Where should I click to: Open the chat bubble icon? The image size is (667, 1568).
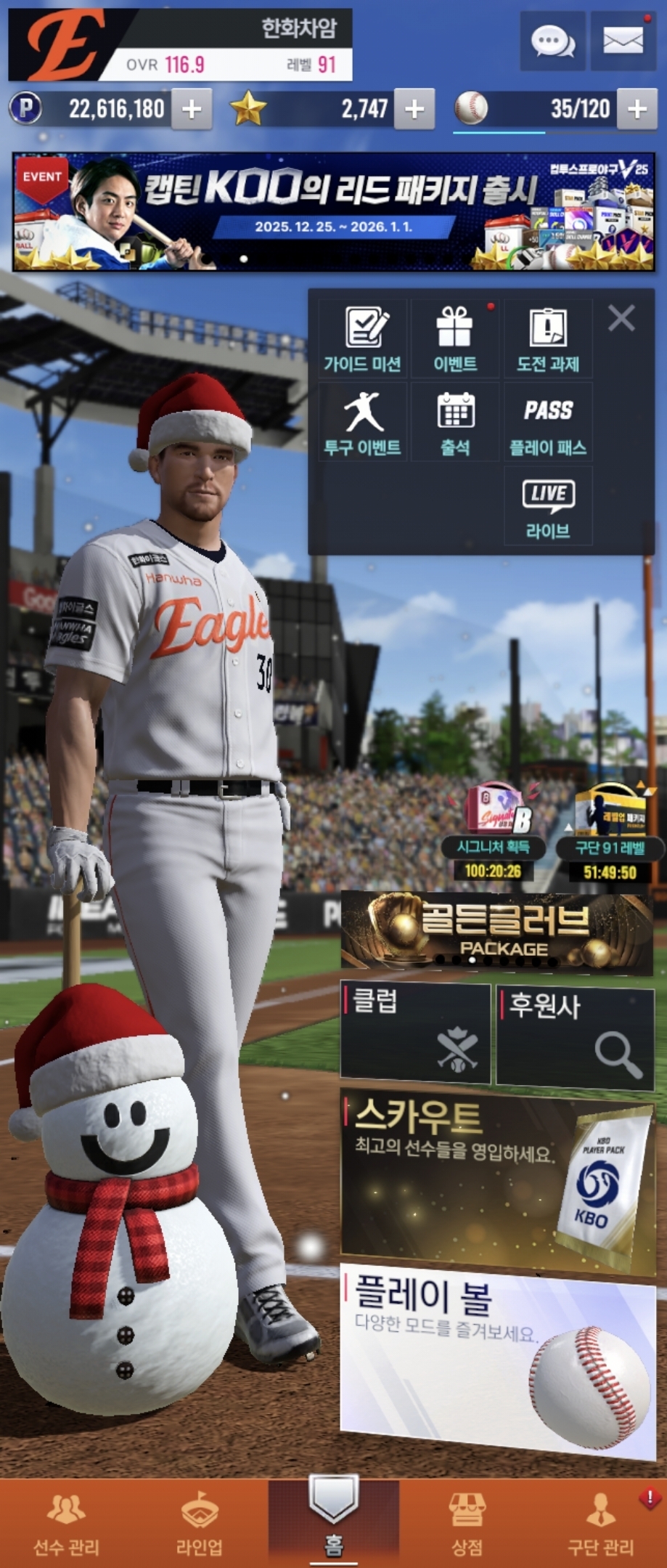click(552, 41)
